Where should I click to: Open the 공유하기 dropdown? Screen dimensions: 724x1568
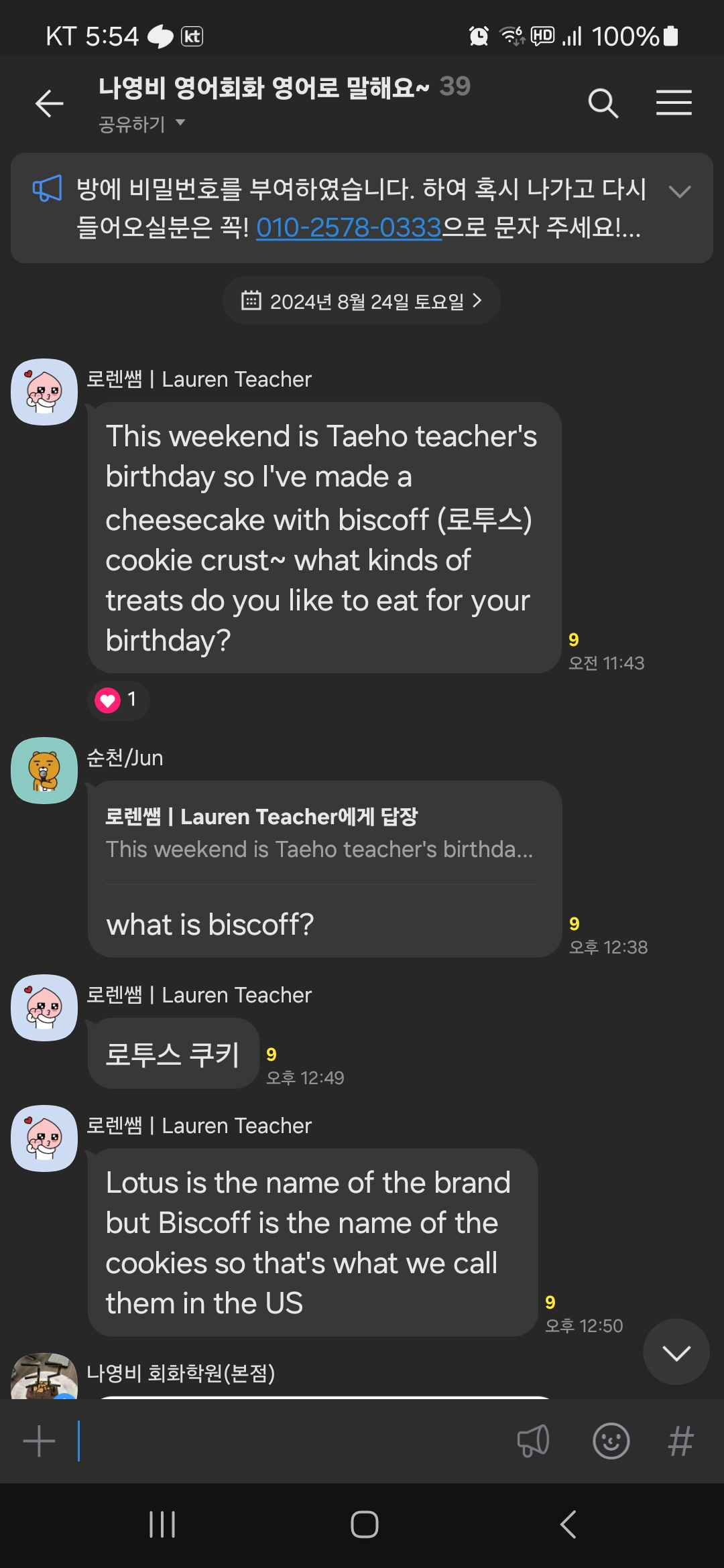141,124
